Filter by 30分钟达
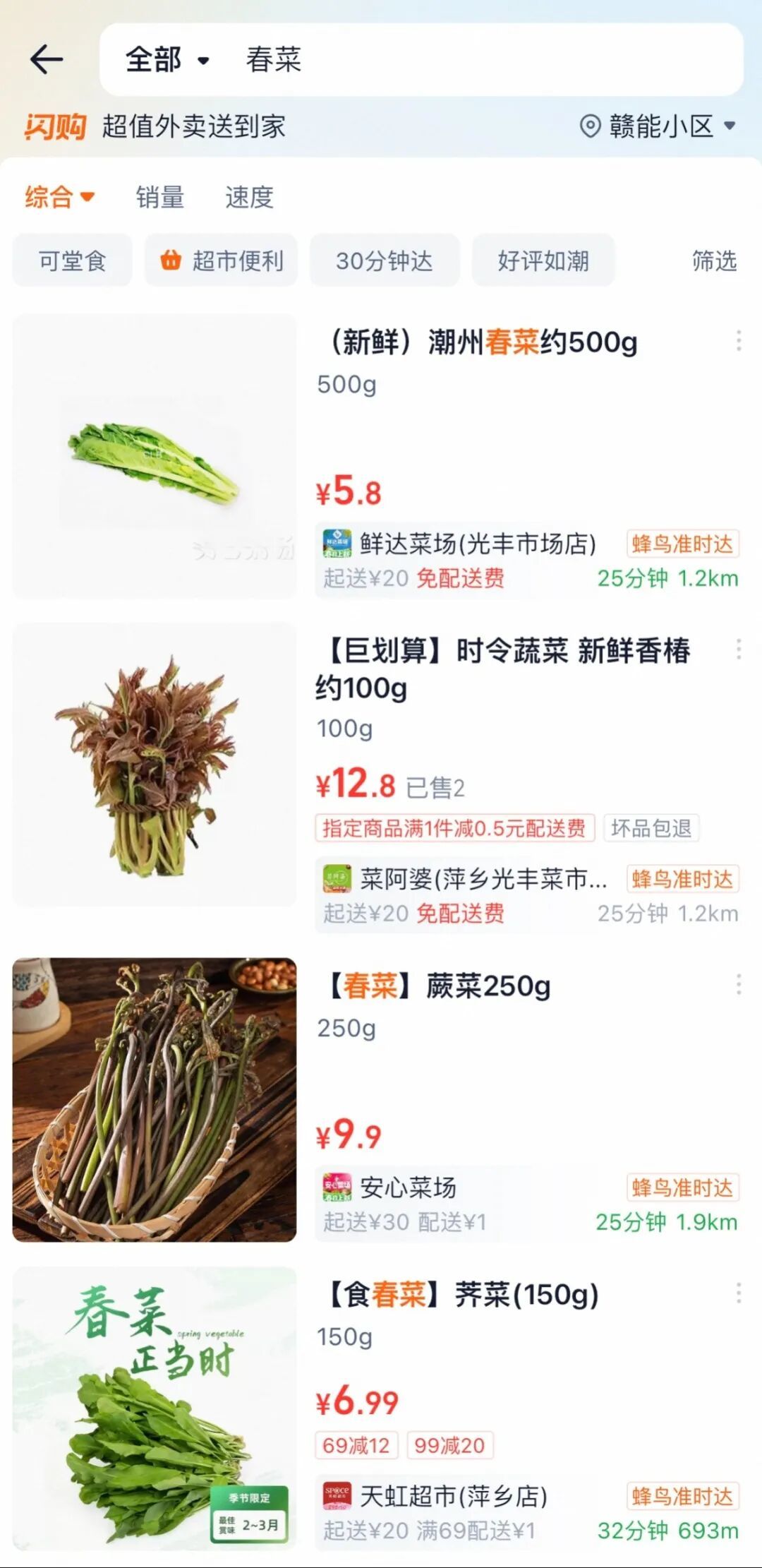Image resolution: width=762 pixels, height=1568 pixels. click(385, 261)
